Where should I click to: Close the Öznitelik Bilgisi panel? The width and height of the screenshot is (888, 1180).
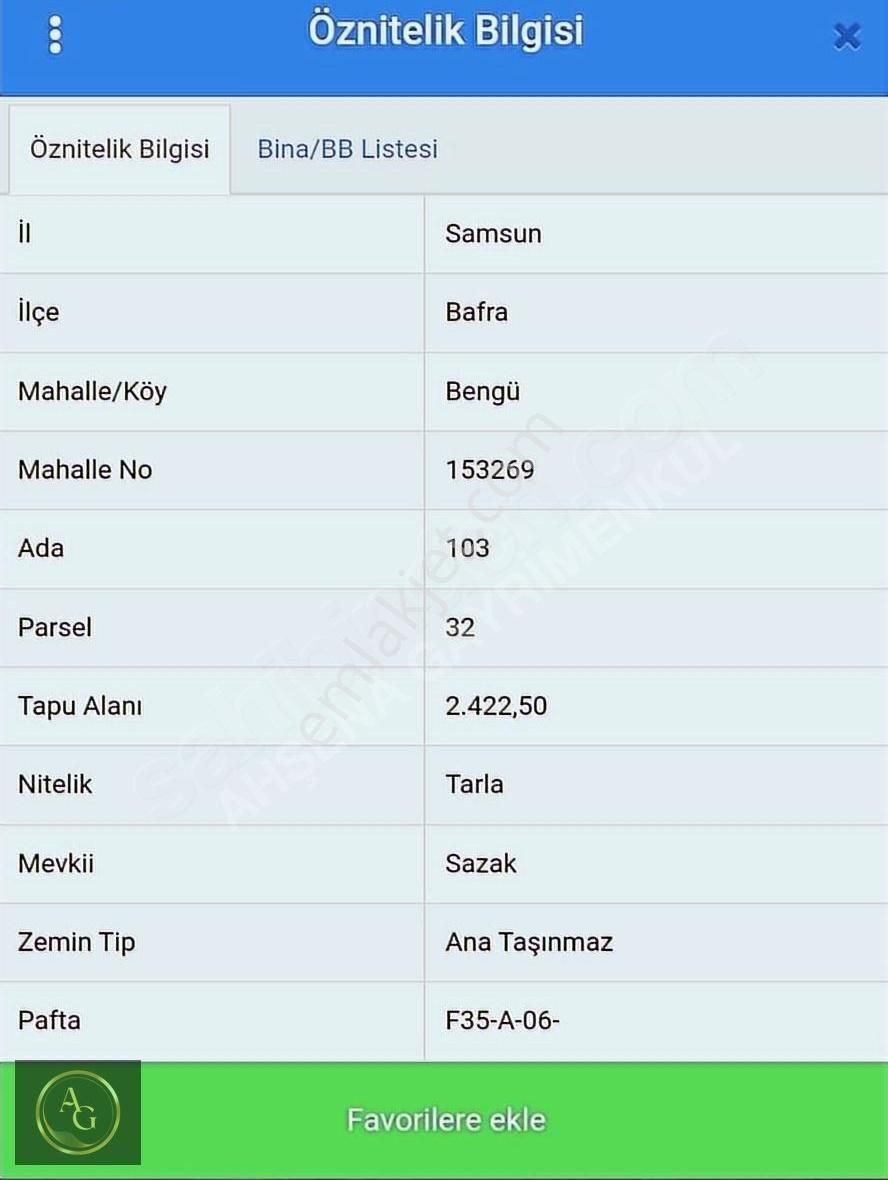[x=846, y=37]
